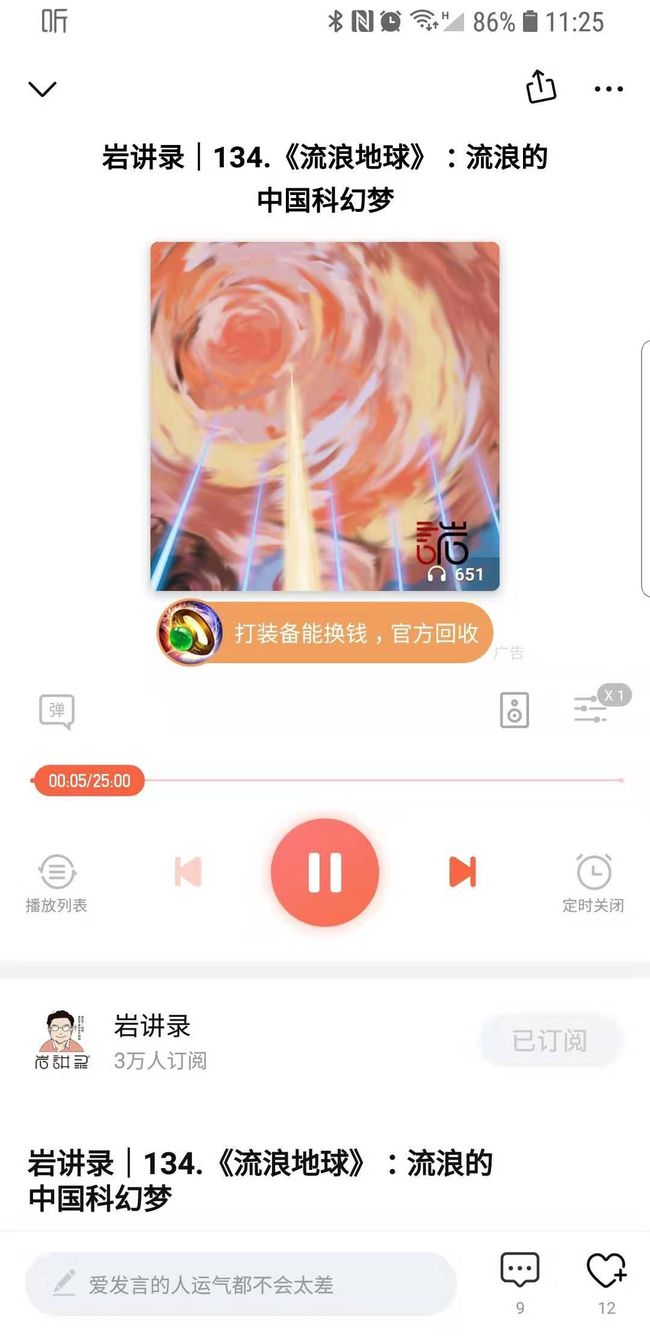Open the three-dot overflow menu
Viewport: 650px width, 1336px height.
tap(608, 89)
